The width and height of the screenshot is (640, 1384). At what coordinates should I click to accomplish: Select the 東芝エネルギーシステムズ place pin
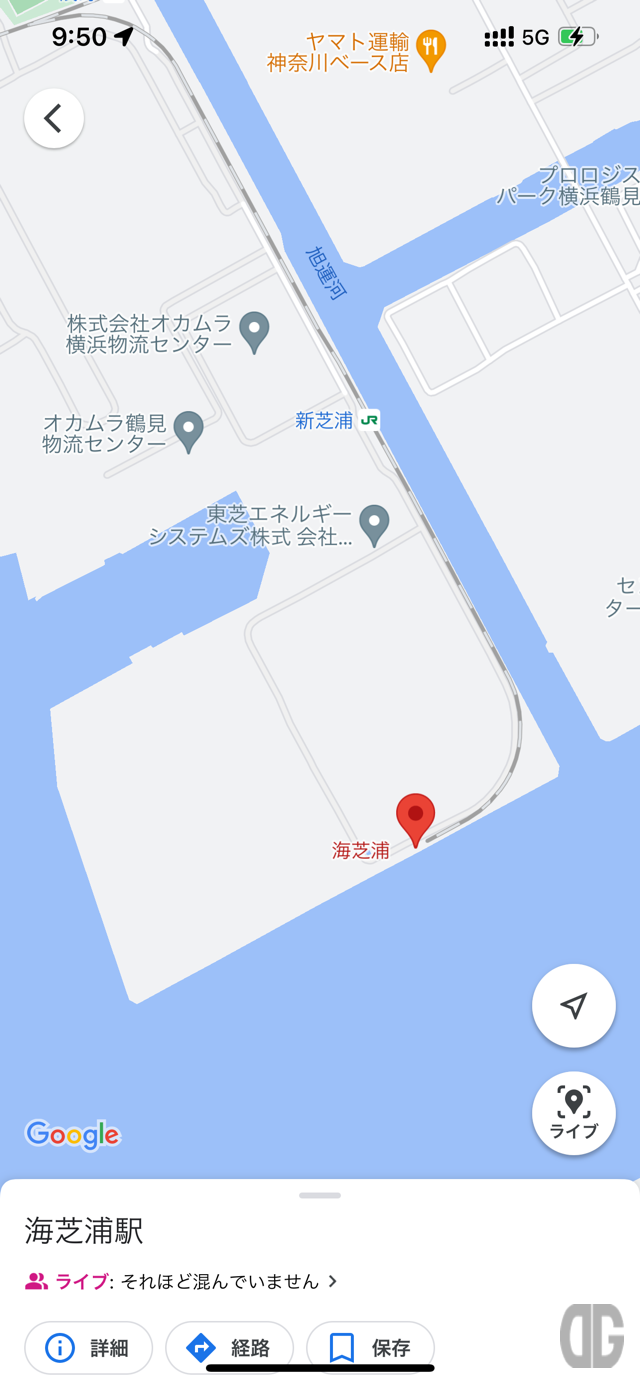pos(374,523)
